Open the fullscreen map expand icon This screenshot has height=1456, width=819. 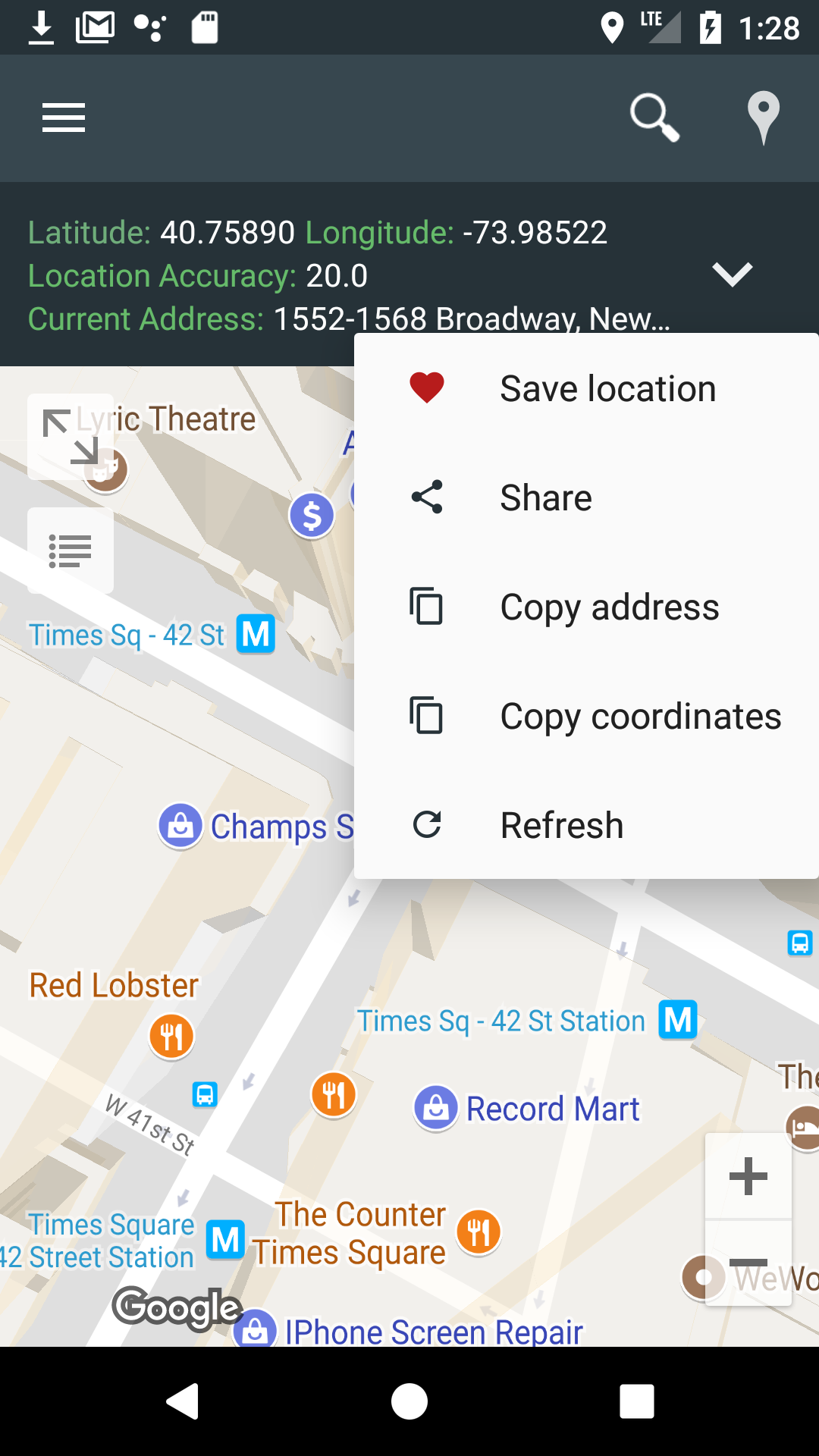pos(71,437)
